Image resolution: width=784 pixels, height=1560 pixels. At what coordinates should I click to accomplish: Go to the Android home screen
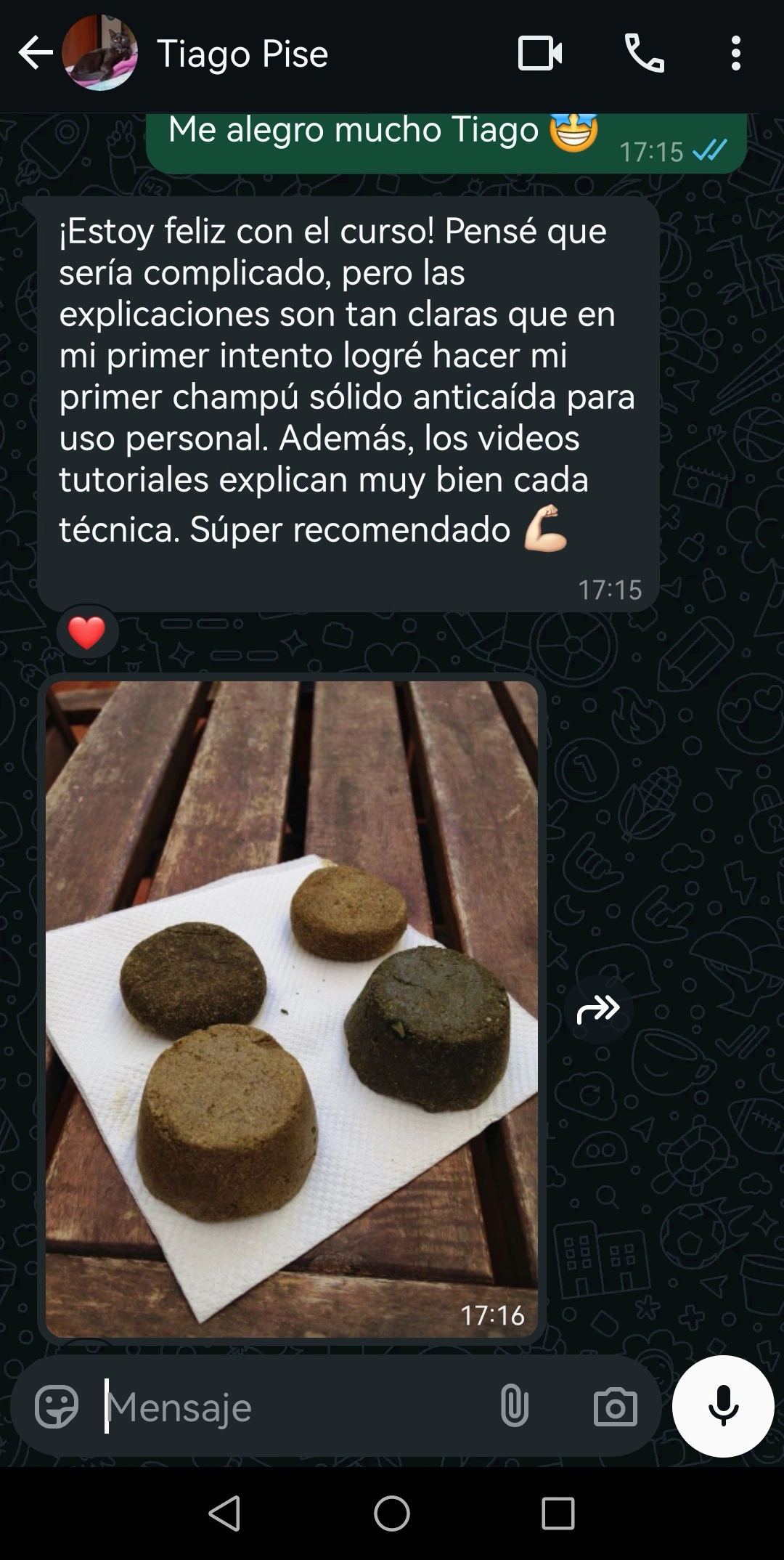coord(392,1514)
